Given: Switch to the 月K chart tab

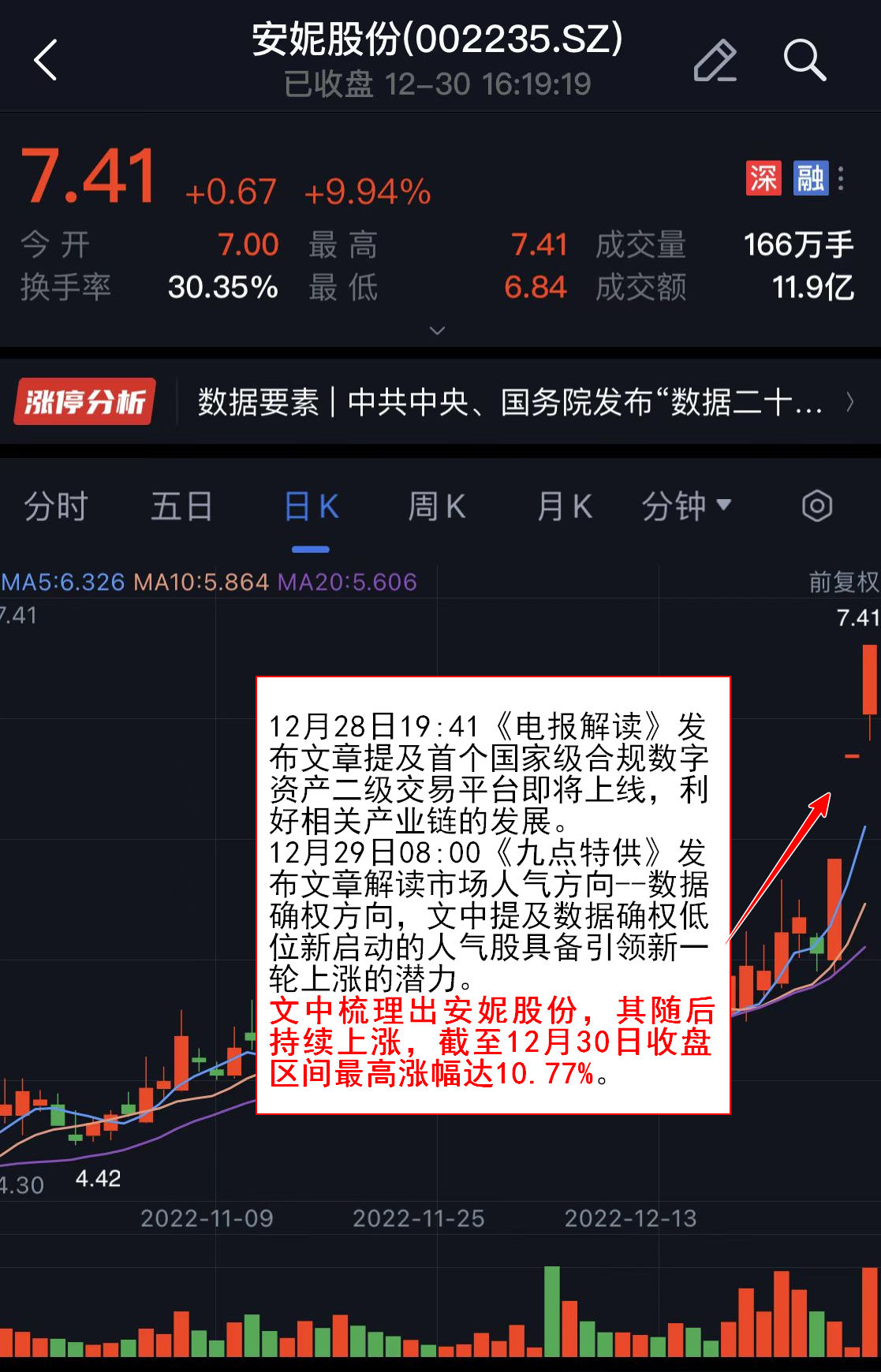Looking at the screenshot, I should (x=563, y=506).
